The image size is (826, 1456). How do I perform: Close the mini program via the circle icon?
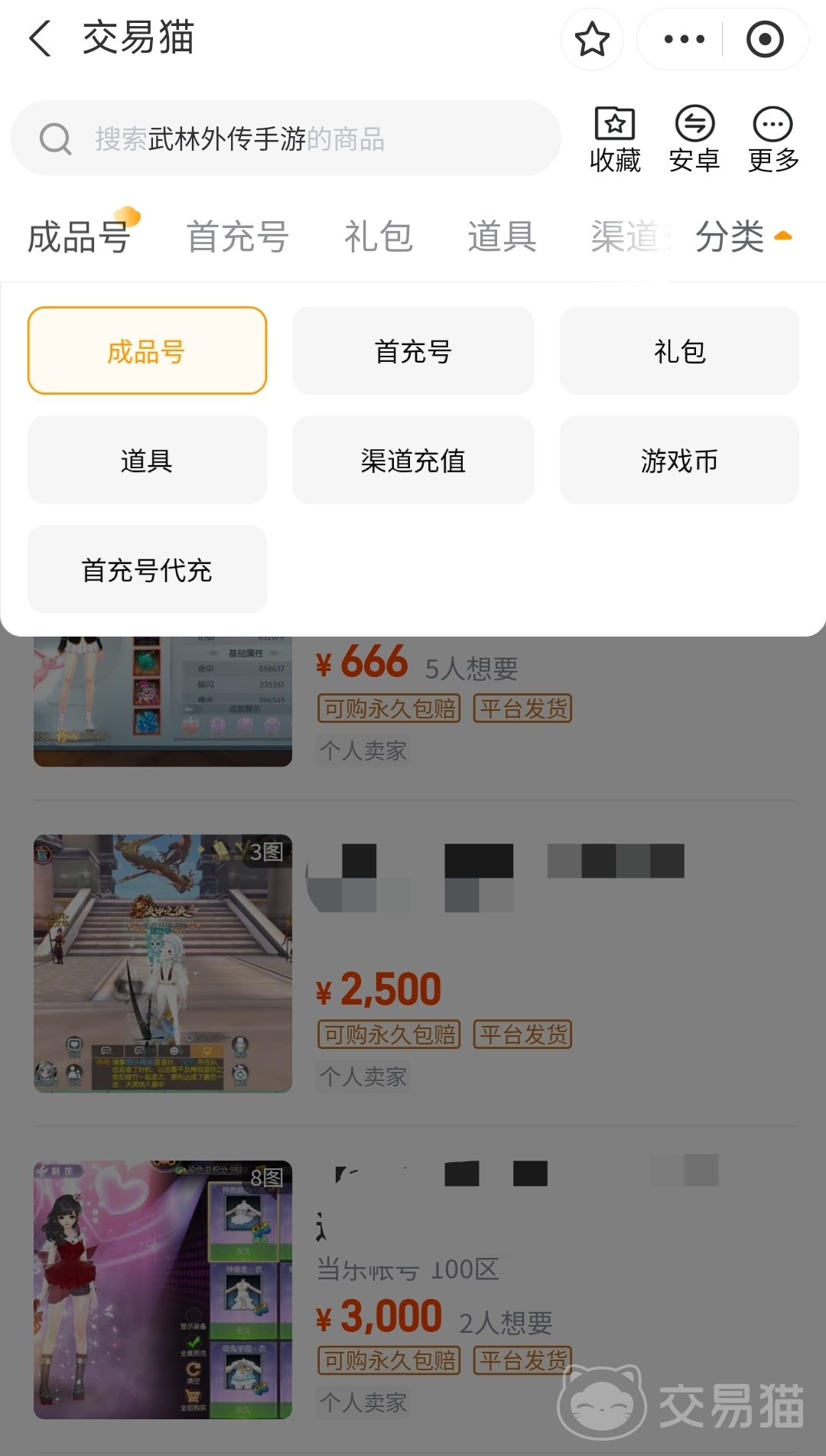coord(765,39)
